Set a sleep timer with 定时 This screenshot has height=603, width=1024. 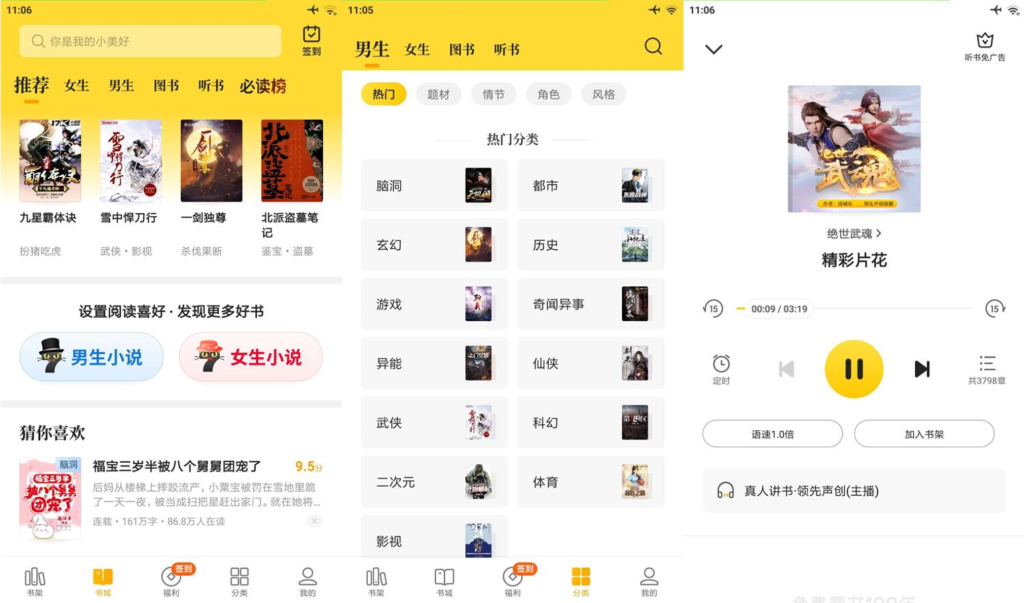721,368
